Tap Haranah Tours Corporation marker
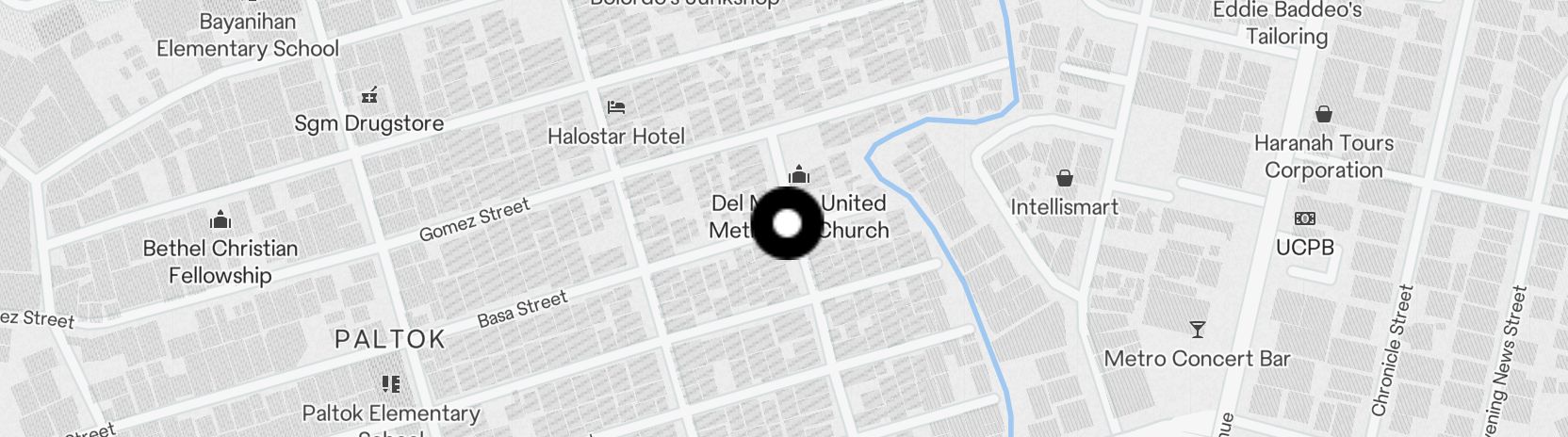Screen dimensions: 1568x437 point(1324,115)
